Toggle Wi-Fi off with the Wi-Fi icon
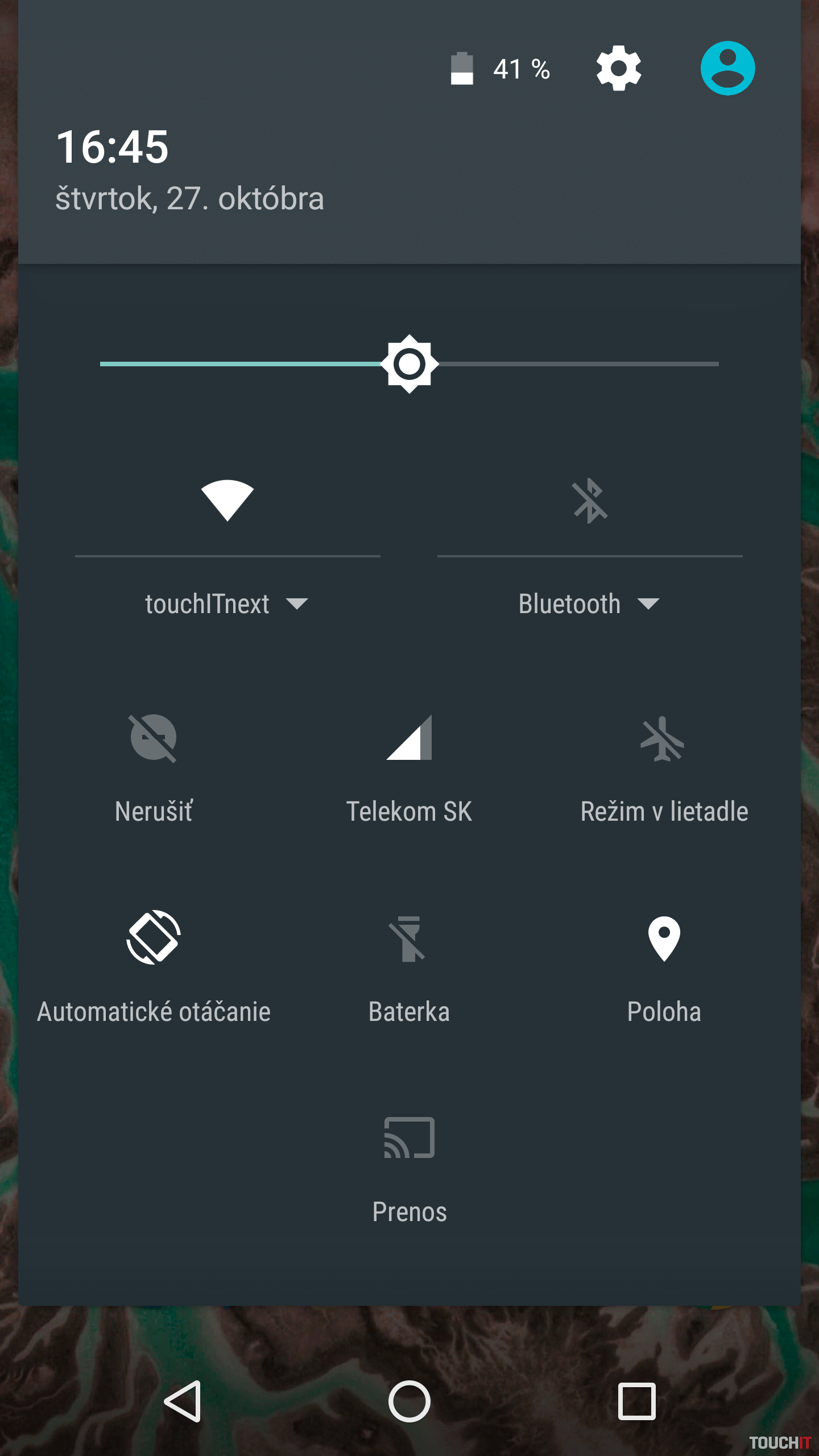The height and width of the screenshot is (1456, 819). [227, 500]
